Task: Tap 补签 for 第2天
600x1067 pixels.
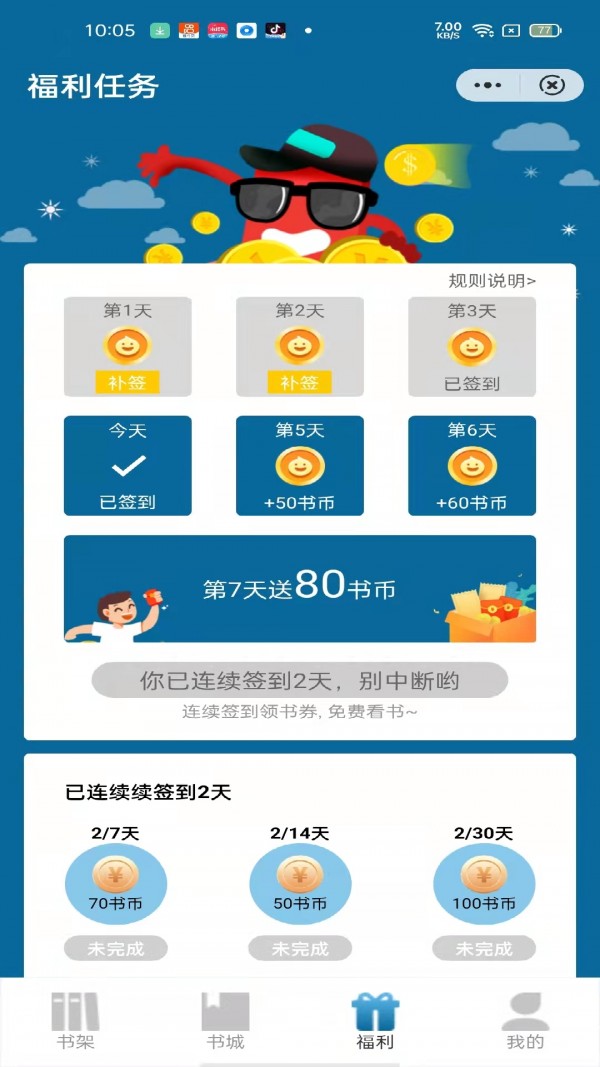Action: pyautogui.click(x=299, y=382)
